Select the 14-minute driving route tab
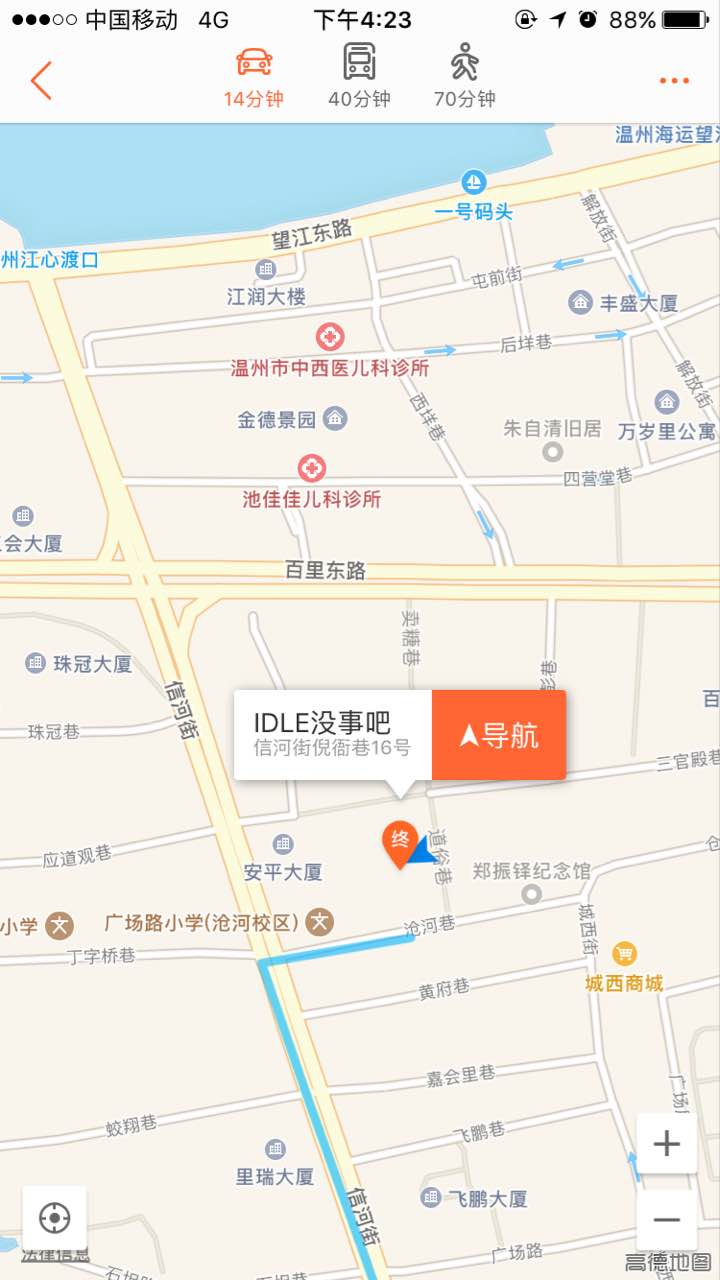The image size is (720, 1280). [x=254, y=77]
